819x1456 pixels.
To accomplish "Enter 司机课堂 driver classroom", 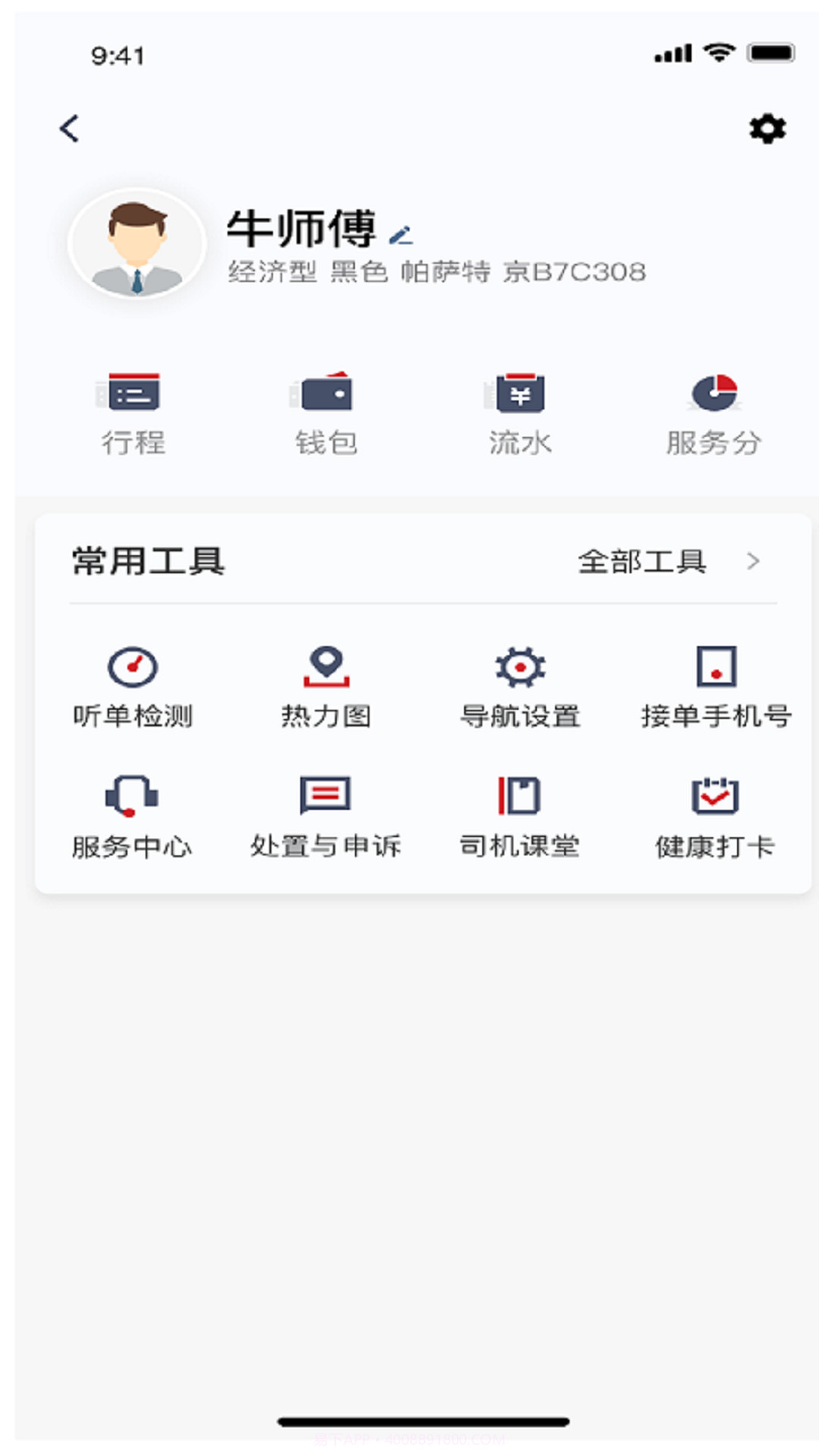I will 520,813.
